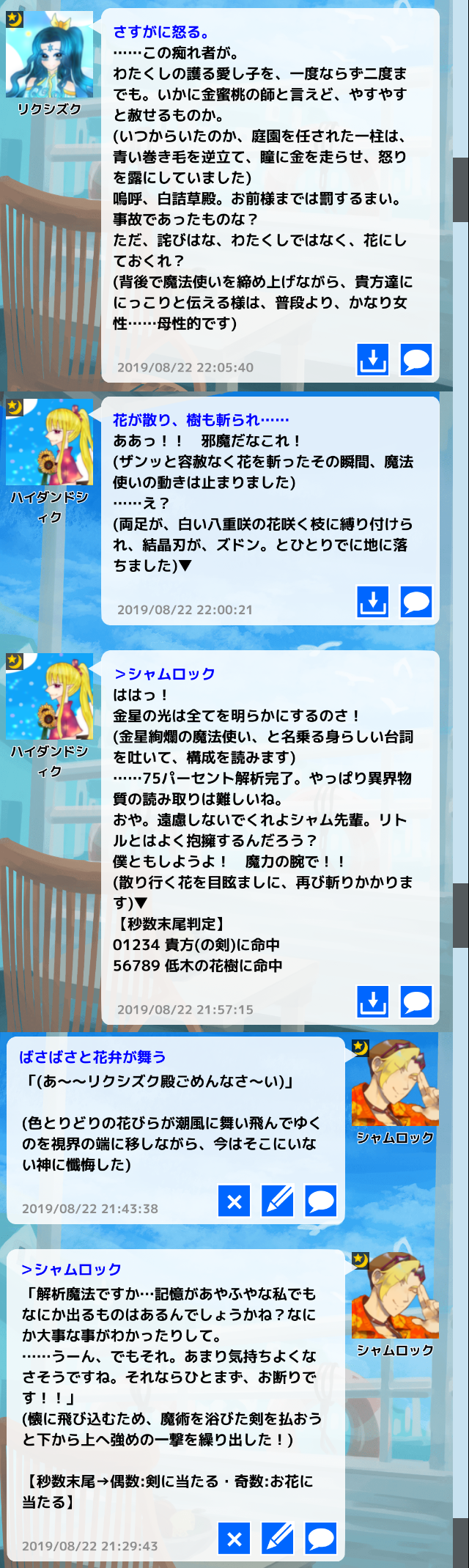This screenshot has width=469, height=1568.
Task: Edit the post timestamped 21:29:43
Action: pyautogui.click(x=278, y=1538)
